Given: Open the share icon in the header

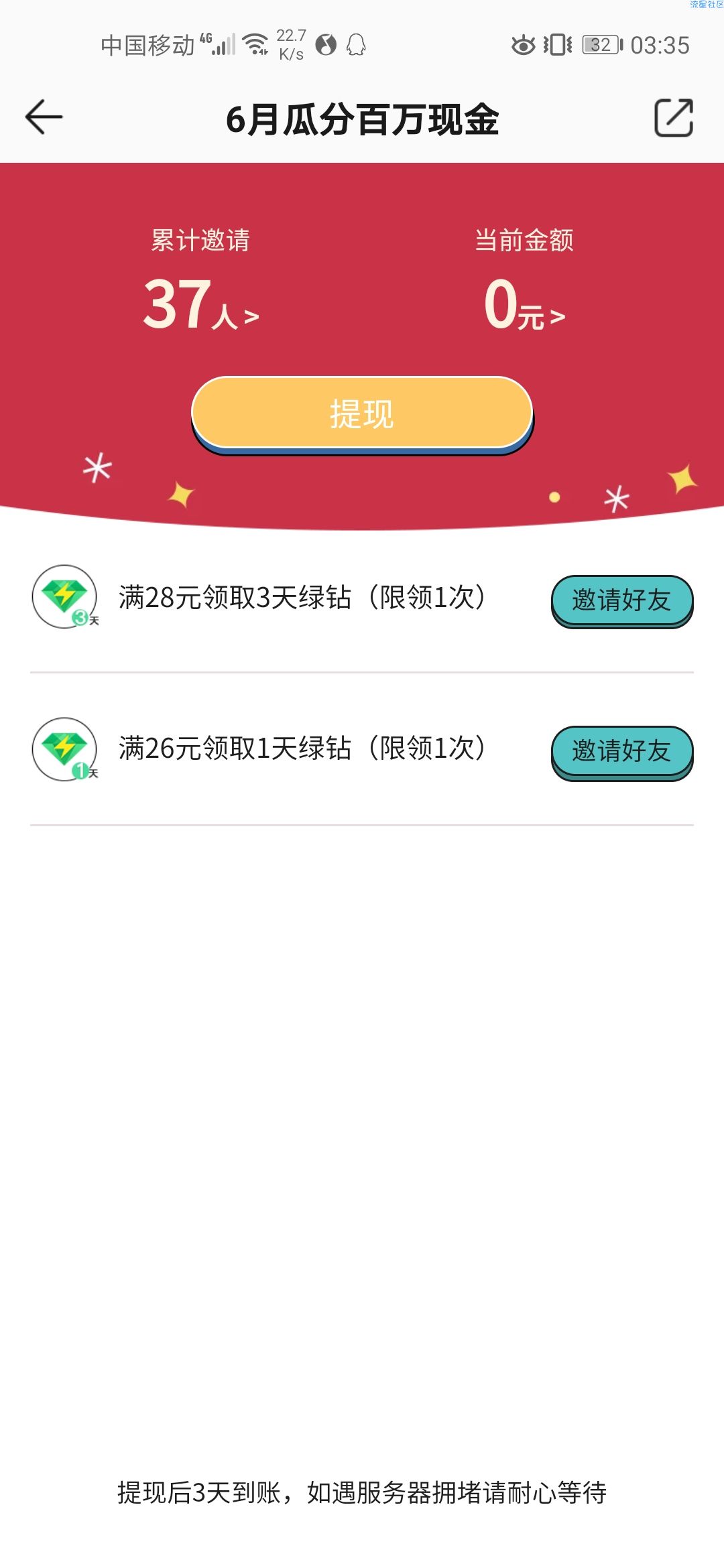Looking at the screenshot, I should point(673,118).
